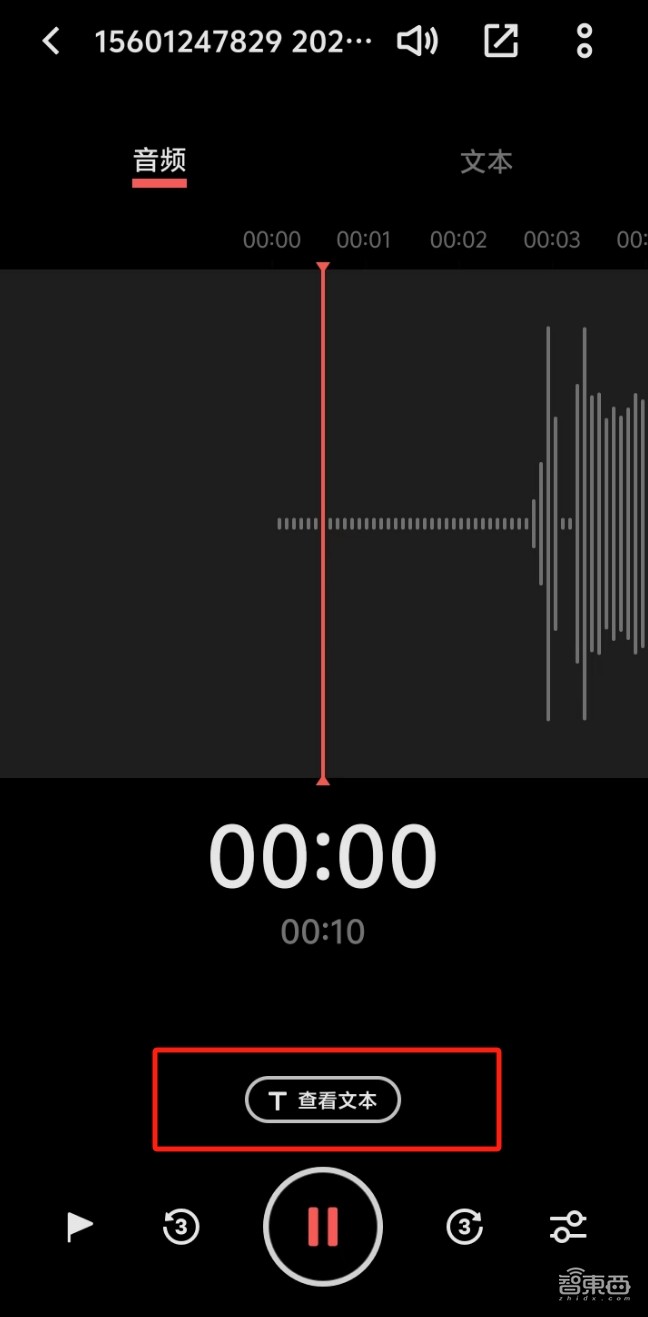Go back from the recording playback

click(52, 42)
